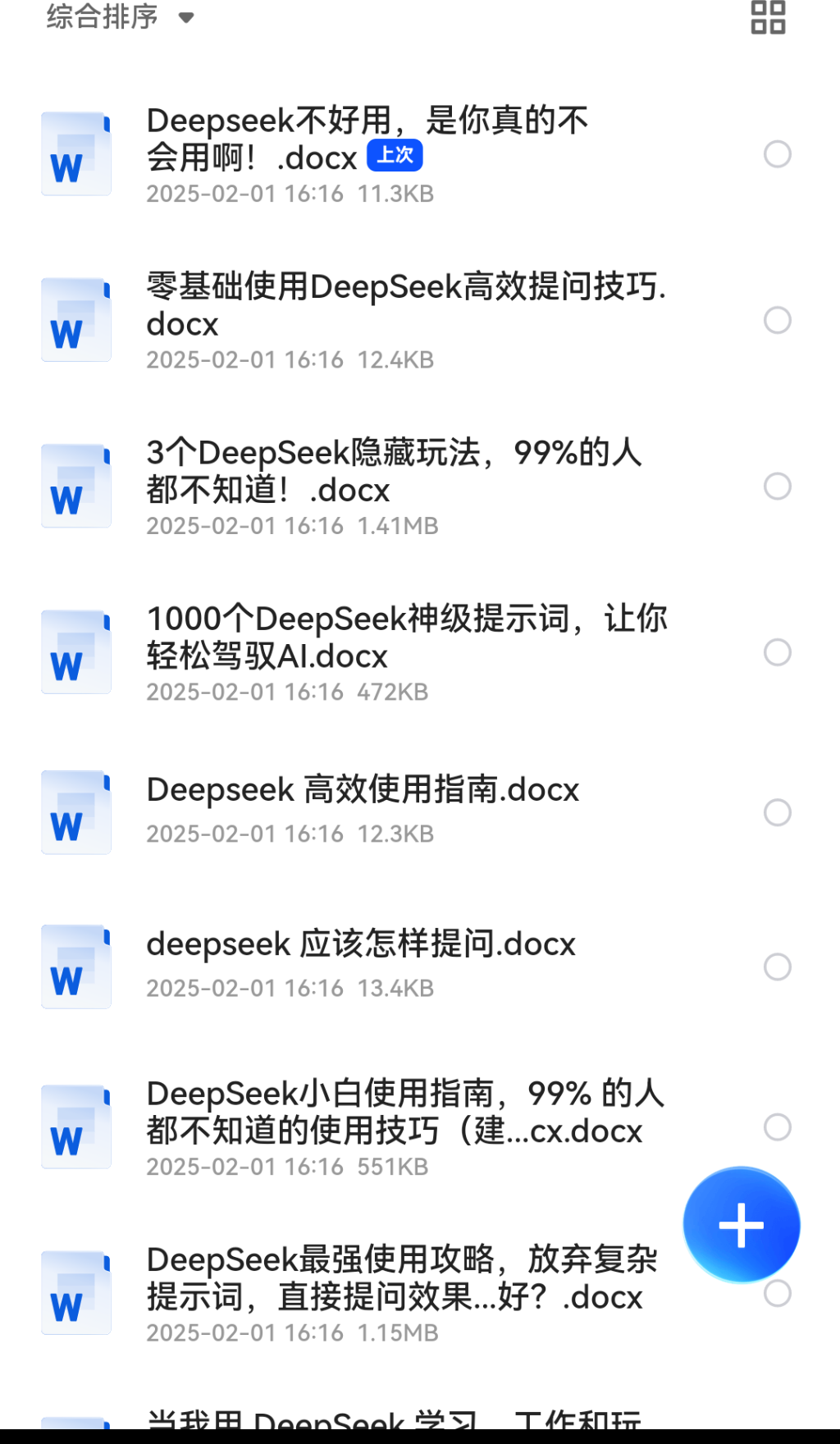This screenshot has width=840, height=1444.
Task: Tap the Word icon of Deepseek不好用 file
Action: coord(75,153)
